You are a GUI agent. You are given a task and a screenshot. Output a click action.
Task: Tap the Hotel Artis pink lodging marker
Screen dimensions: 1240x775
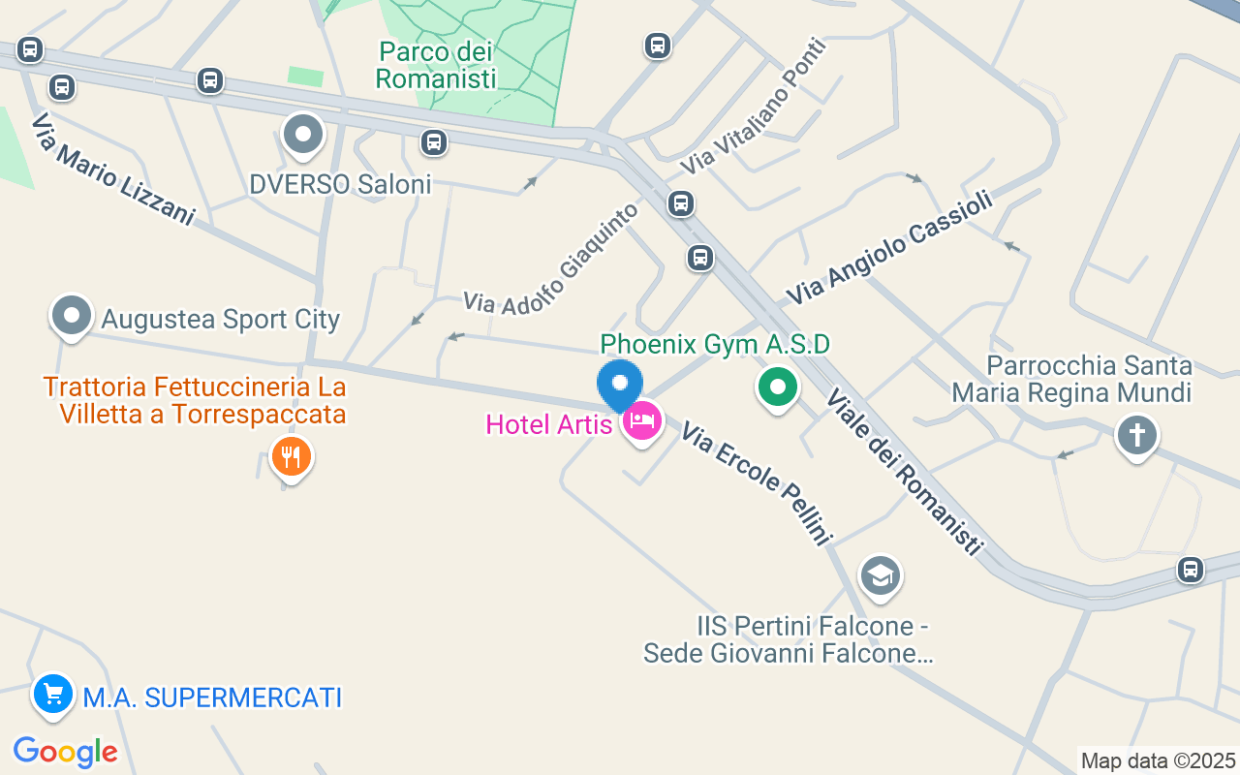click(x=641, y=421)
